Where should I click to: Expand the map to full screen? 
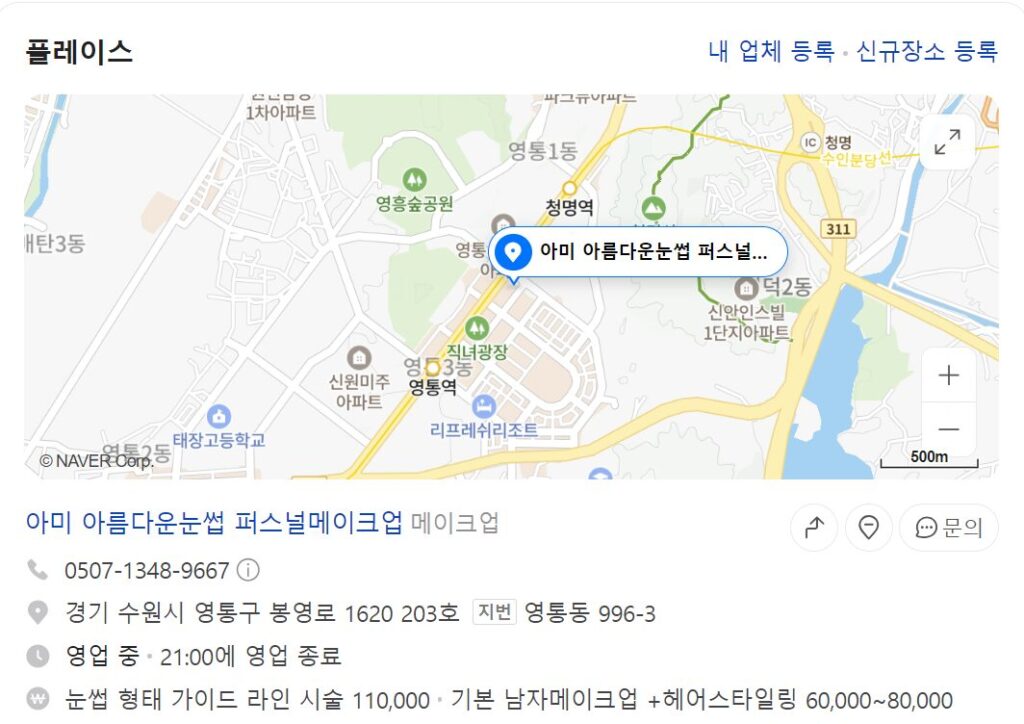pos(947,143)
